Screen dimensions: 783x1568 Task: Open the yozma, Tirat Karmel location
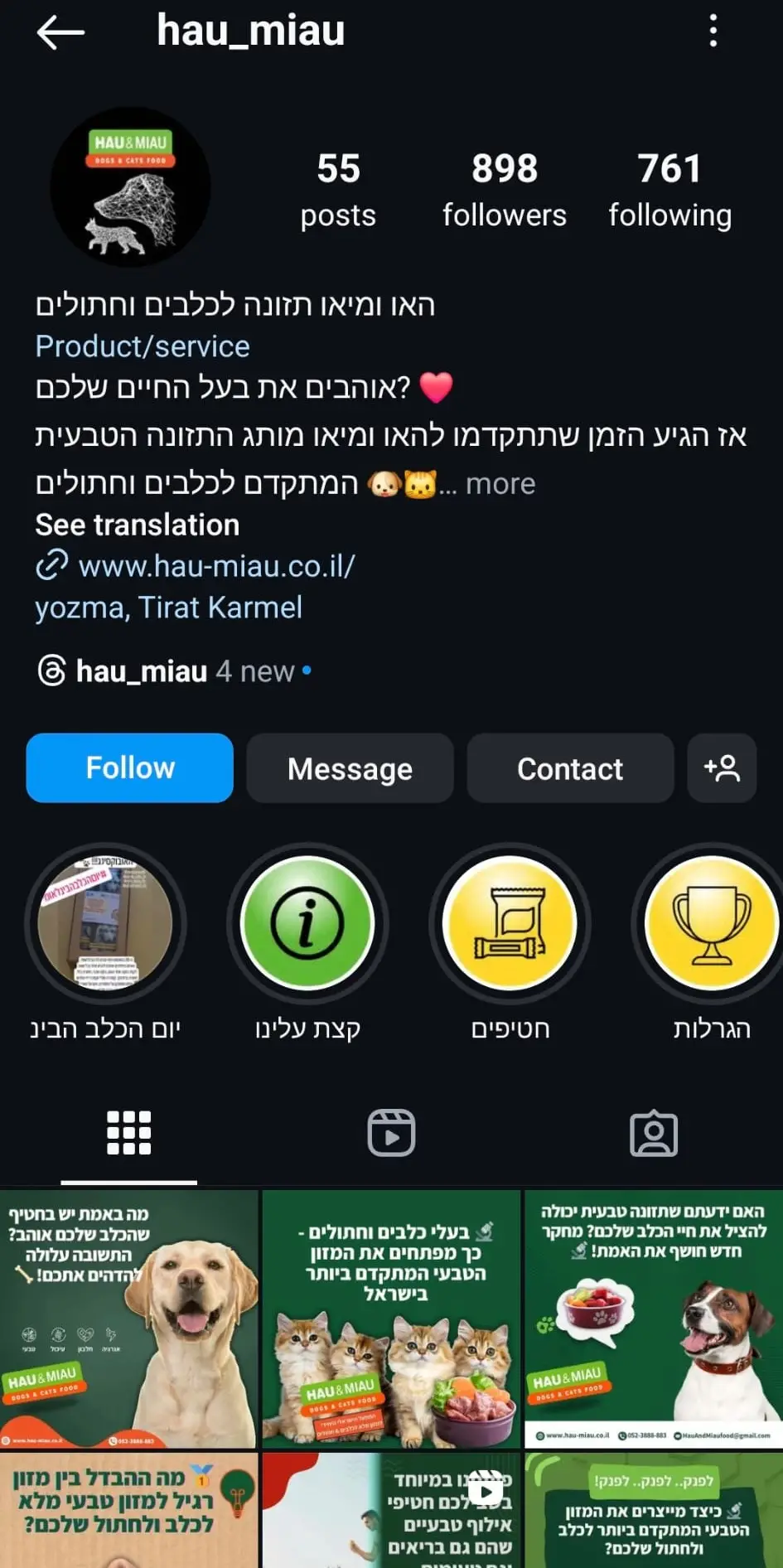(x=168, y=607)
